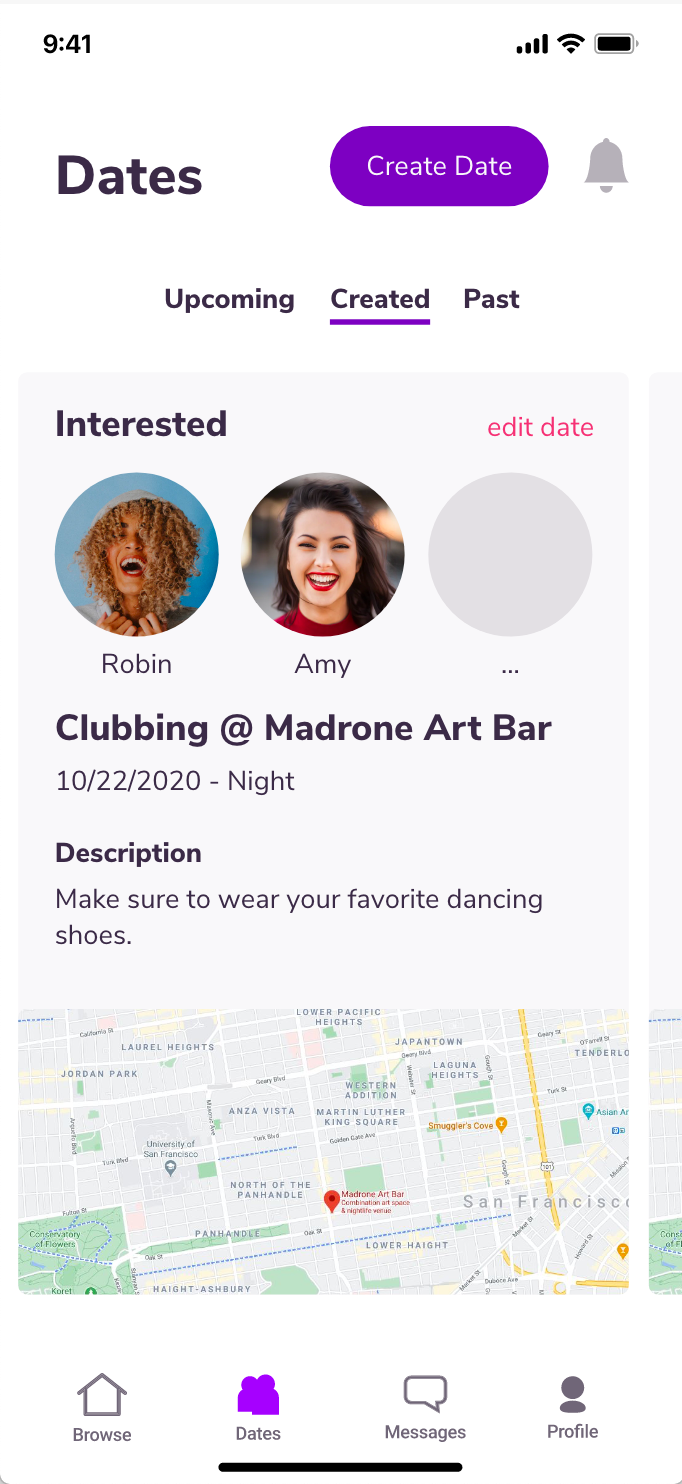Open the Dates tab in bottom bar
This screenshot has height=1484, width=682.
[x=258, y=1408]
